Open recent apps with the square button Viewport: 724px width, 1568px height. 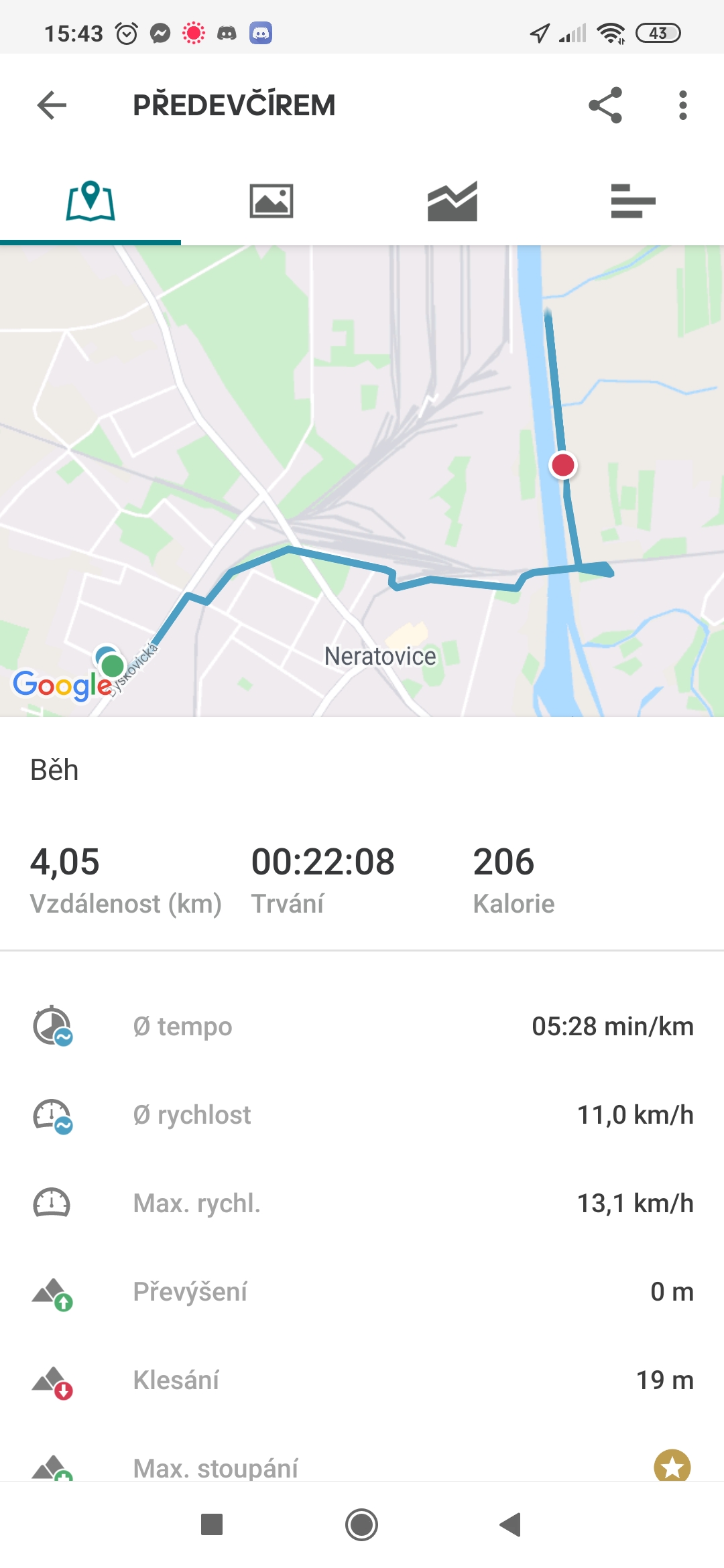coord(212,1524)
